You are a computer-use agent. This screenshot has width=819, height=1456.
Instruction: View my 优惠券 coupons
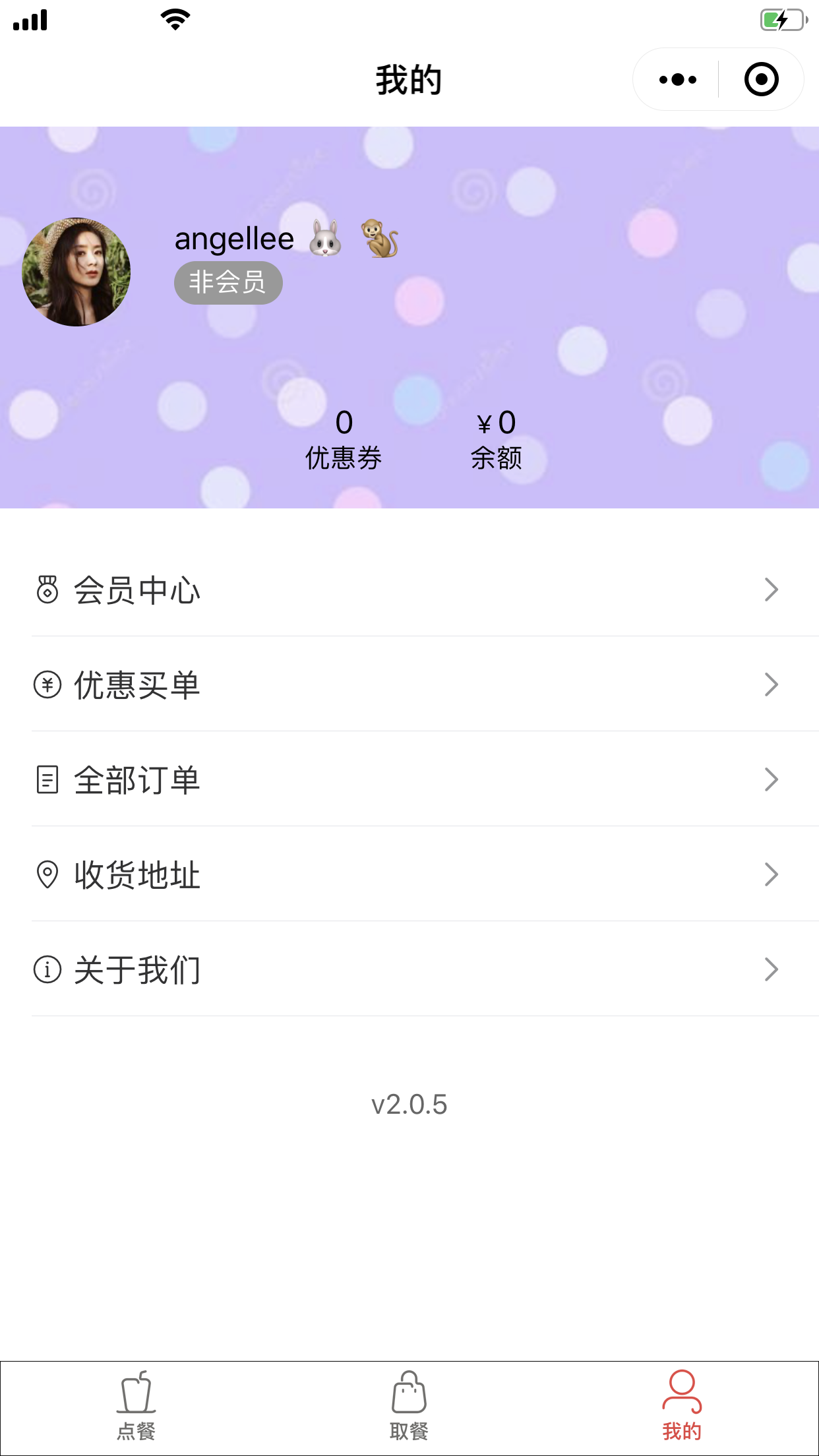[344, 439]
